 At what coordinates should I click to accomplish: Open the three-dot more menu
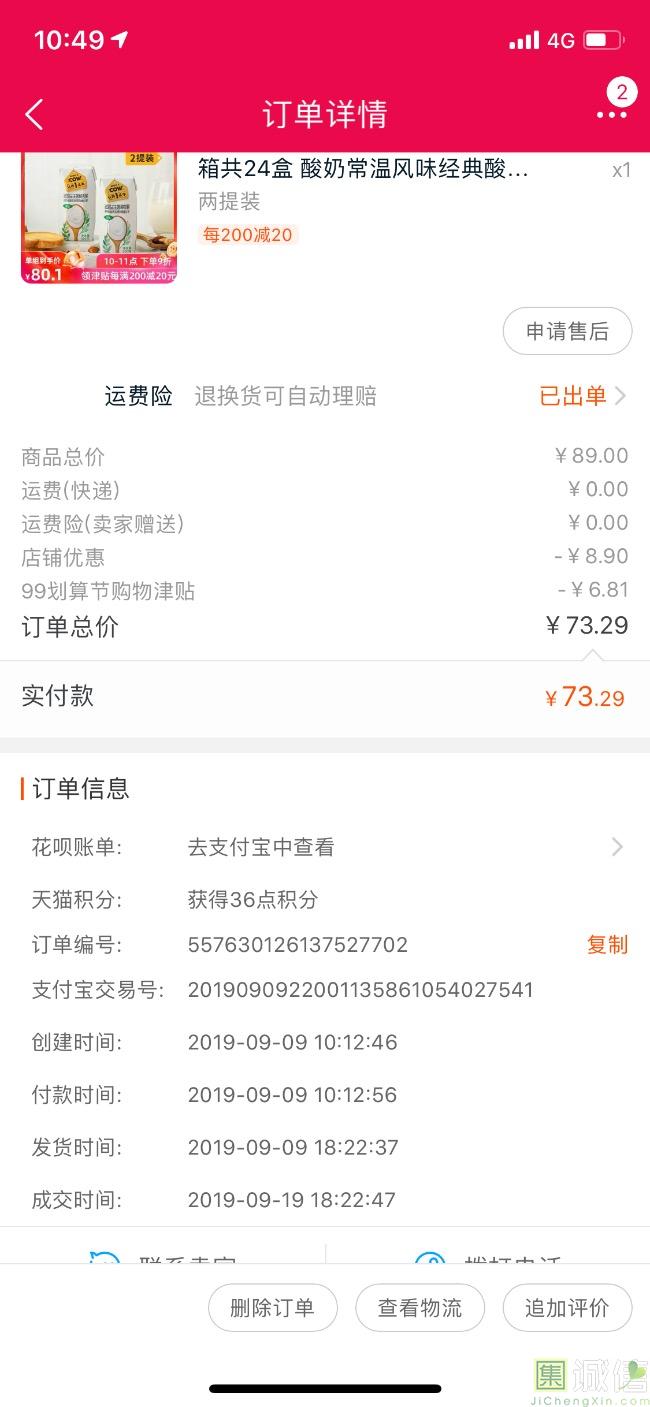(612, 114)
